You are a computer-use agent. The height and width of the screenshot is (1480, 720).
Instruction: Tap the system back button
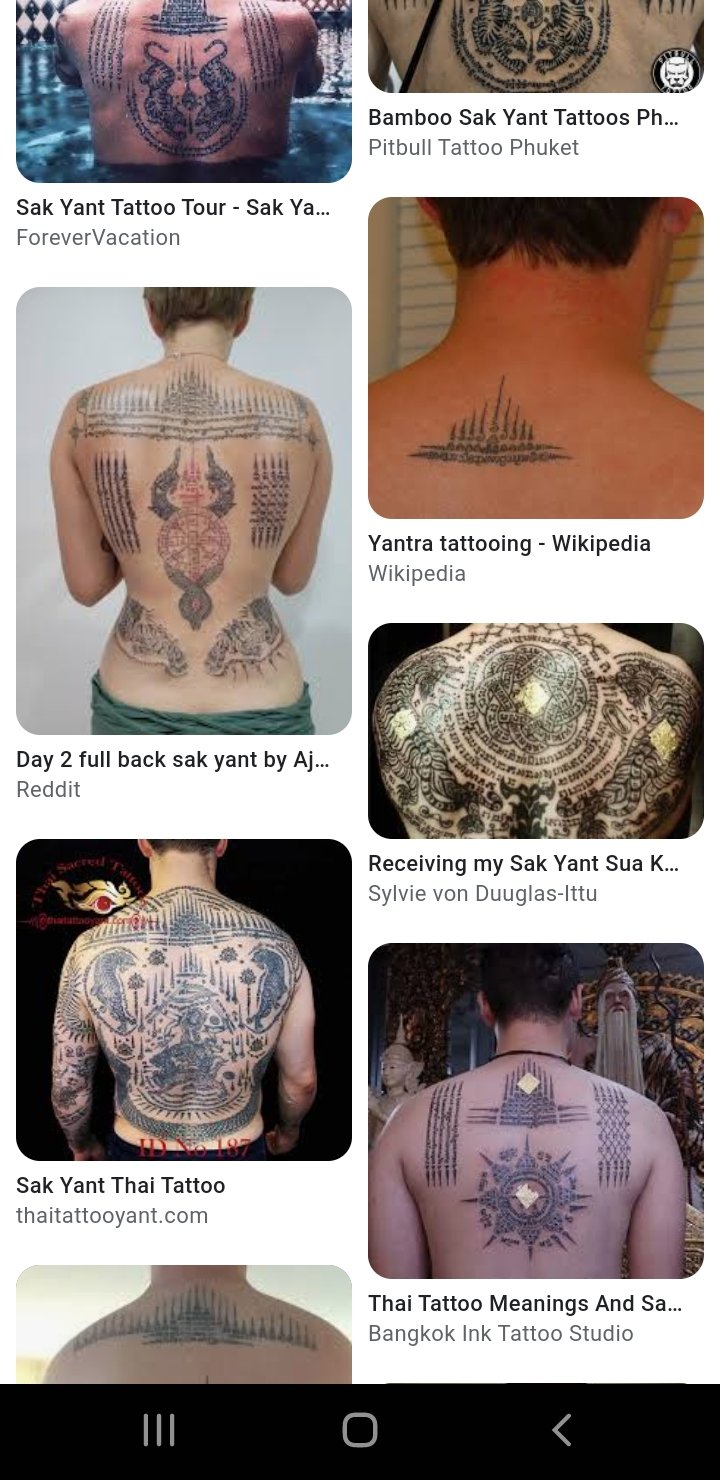[562, 1430]
